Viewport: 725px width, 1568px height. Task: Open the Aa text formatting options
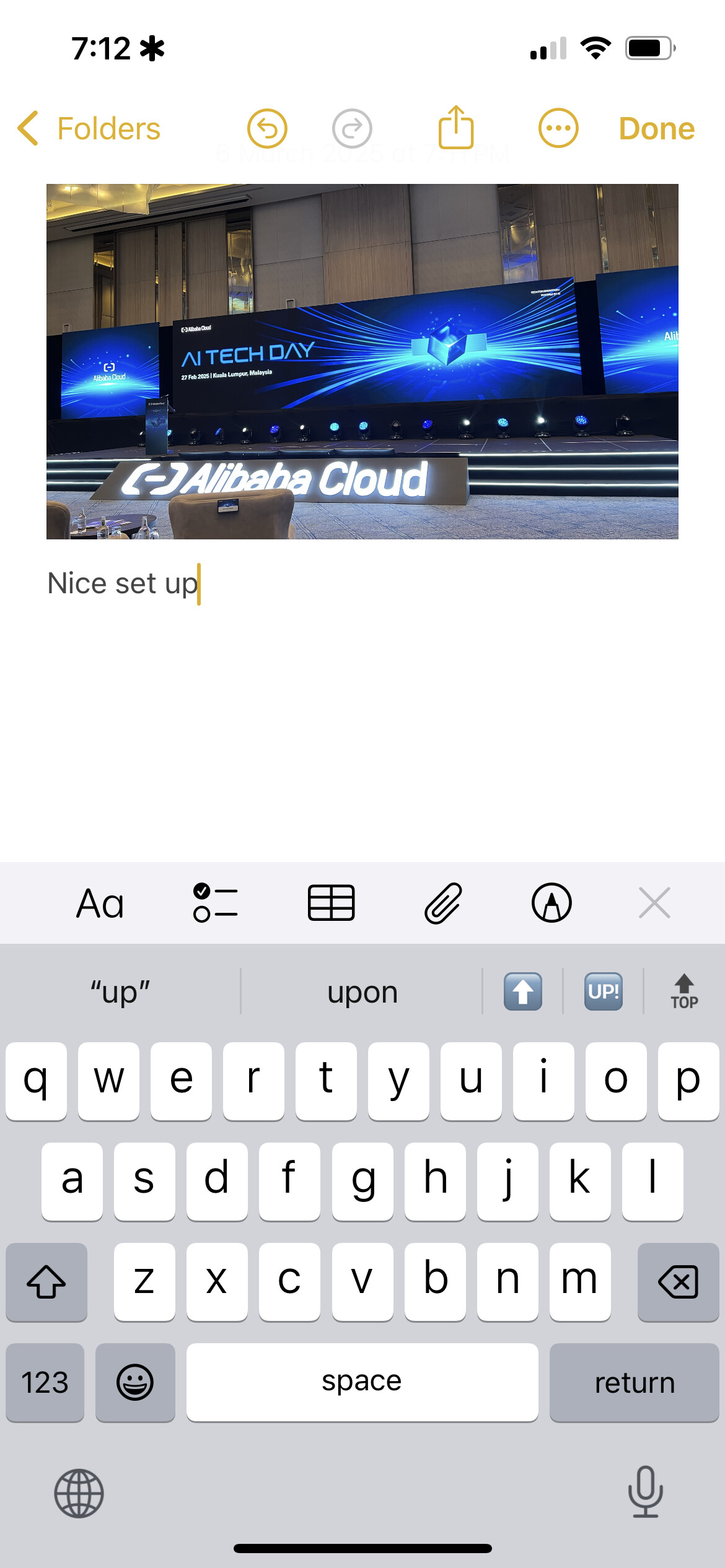coord(100,904)
